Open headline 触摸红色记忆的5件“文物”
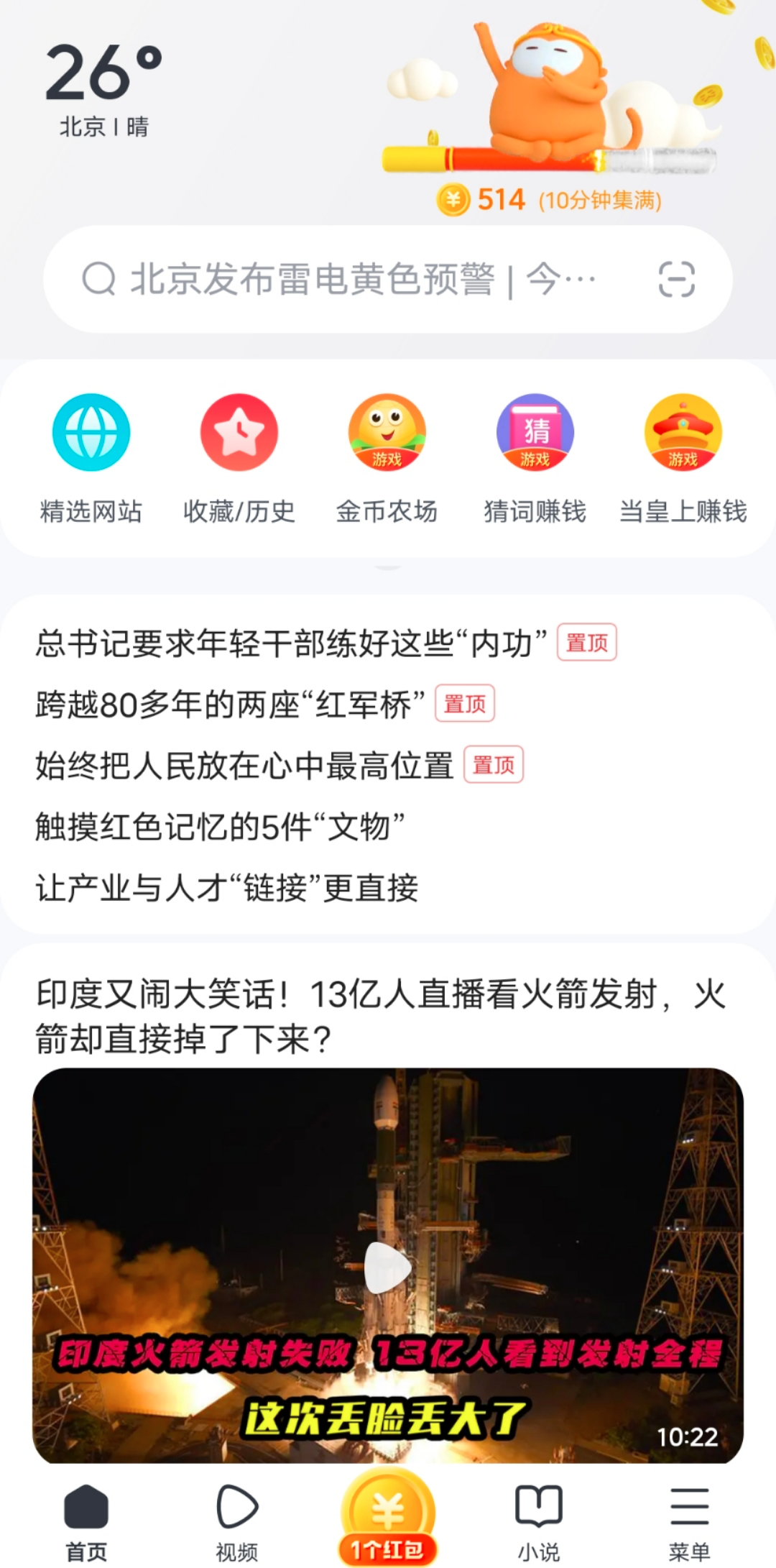Viewport: 776px width, 1568px height. [220, 827]
